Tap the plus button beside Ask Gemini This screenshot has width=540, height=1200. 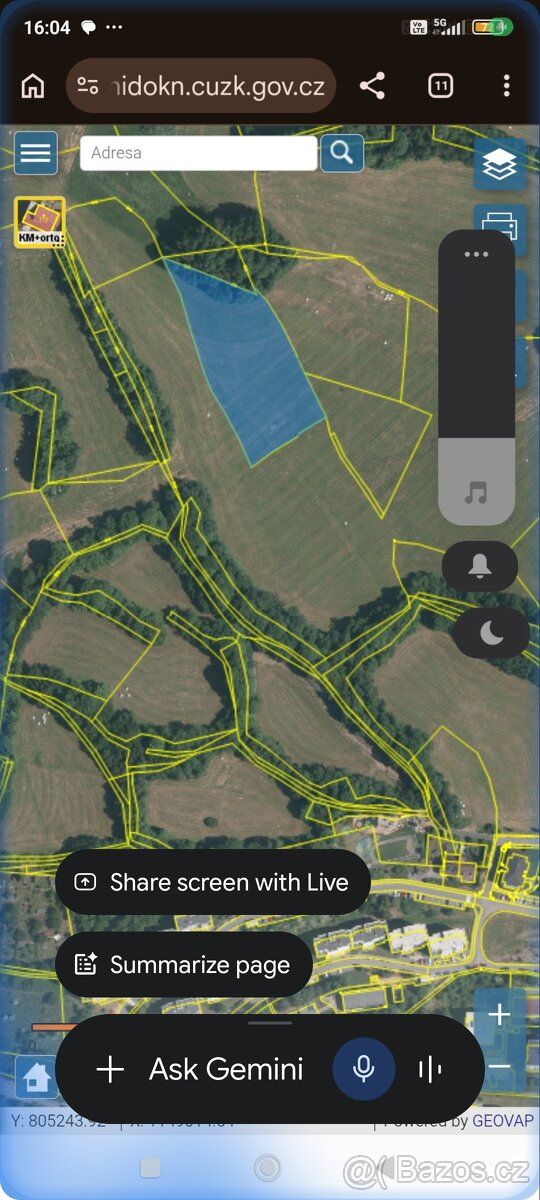[110, 1069]
